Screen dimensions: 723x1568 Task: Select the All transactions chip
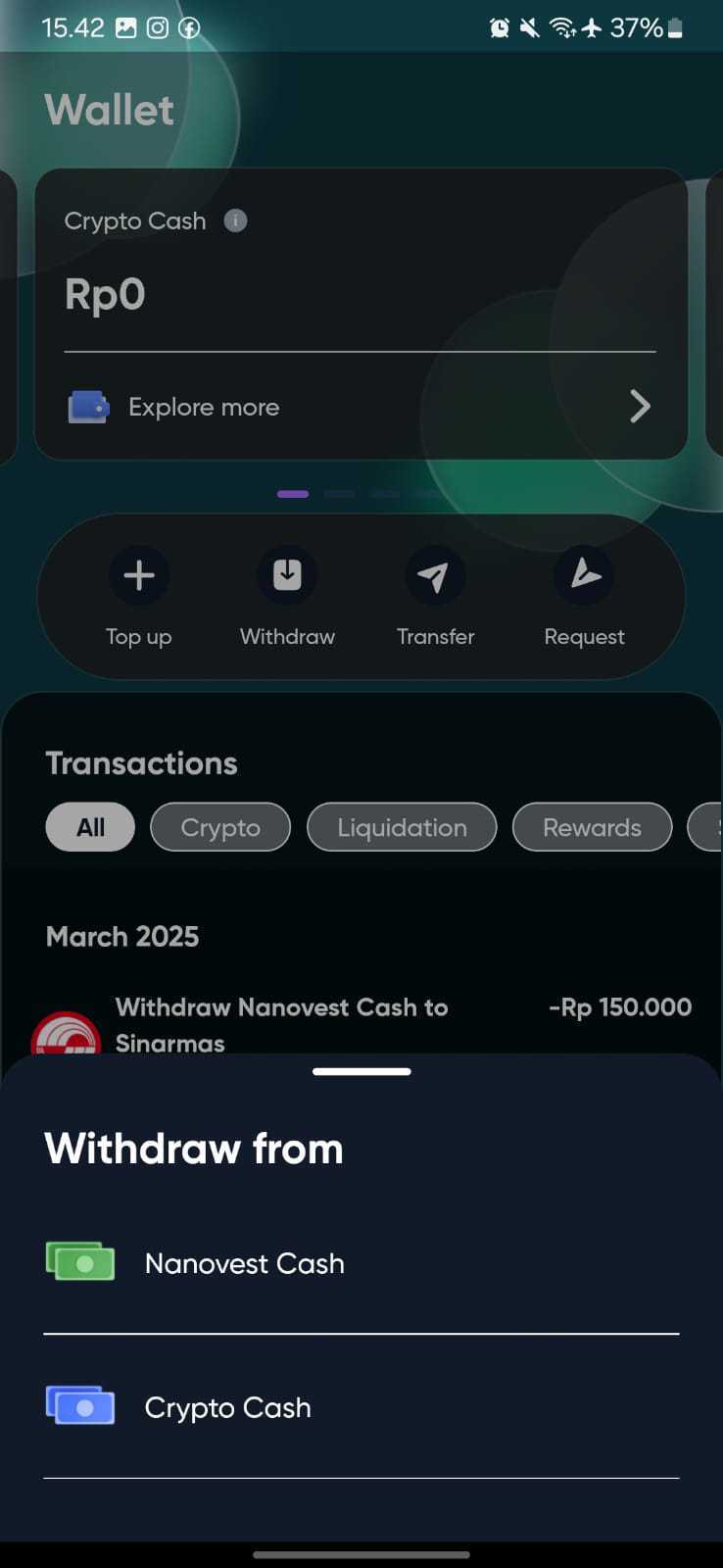(90, 827)
